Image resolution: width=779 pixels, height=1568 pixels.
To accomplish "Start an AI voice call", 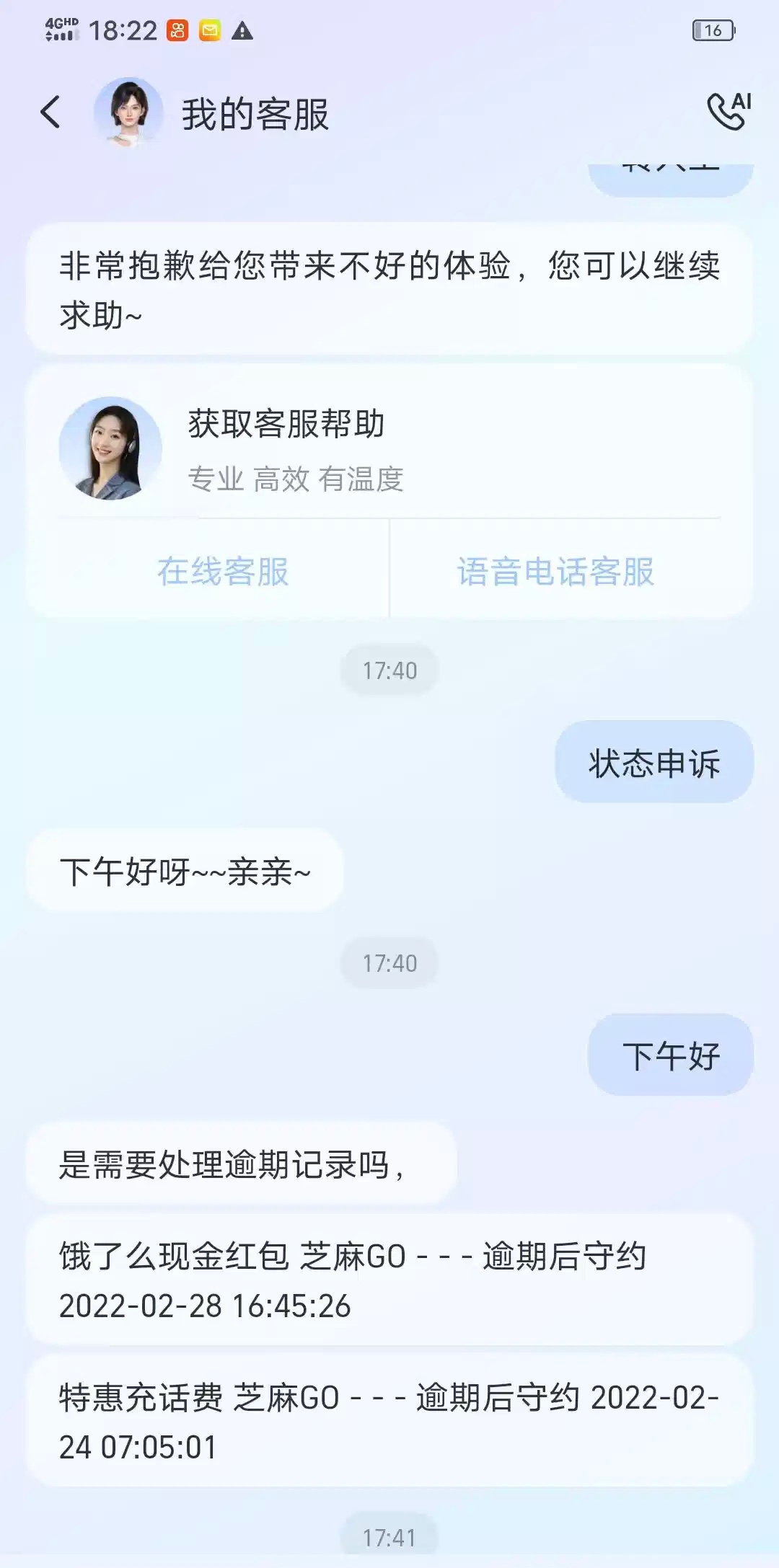I will click(729, 111).
